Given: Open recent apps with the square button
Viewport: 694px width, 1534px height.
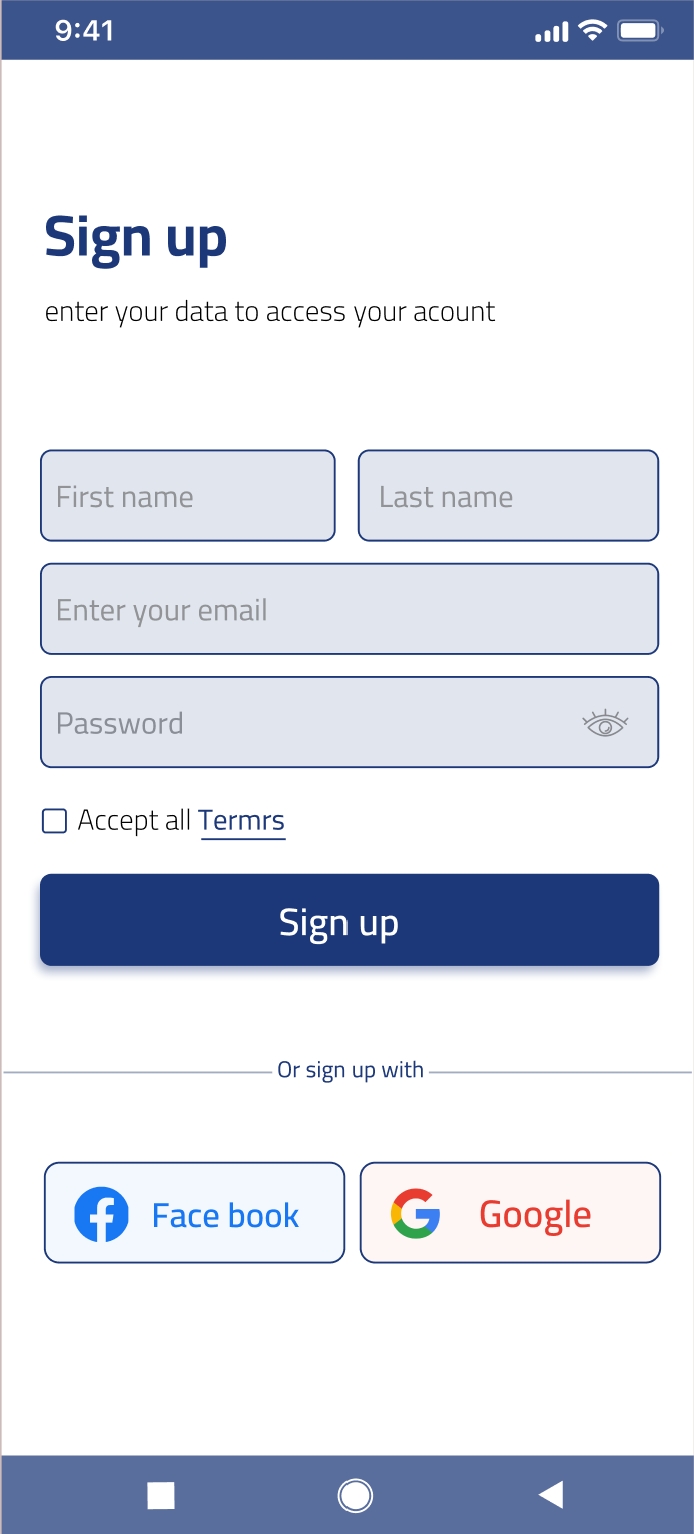Looking at the screenshot, I should click(161, 1495).
